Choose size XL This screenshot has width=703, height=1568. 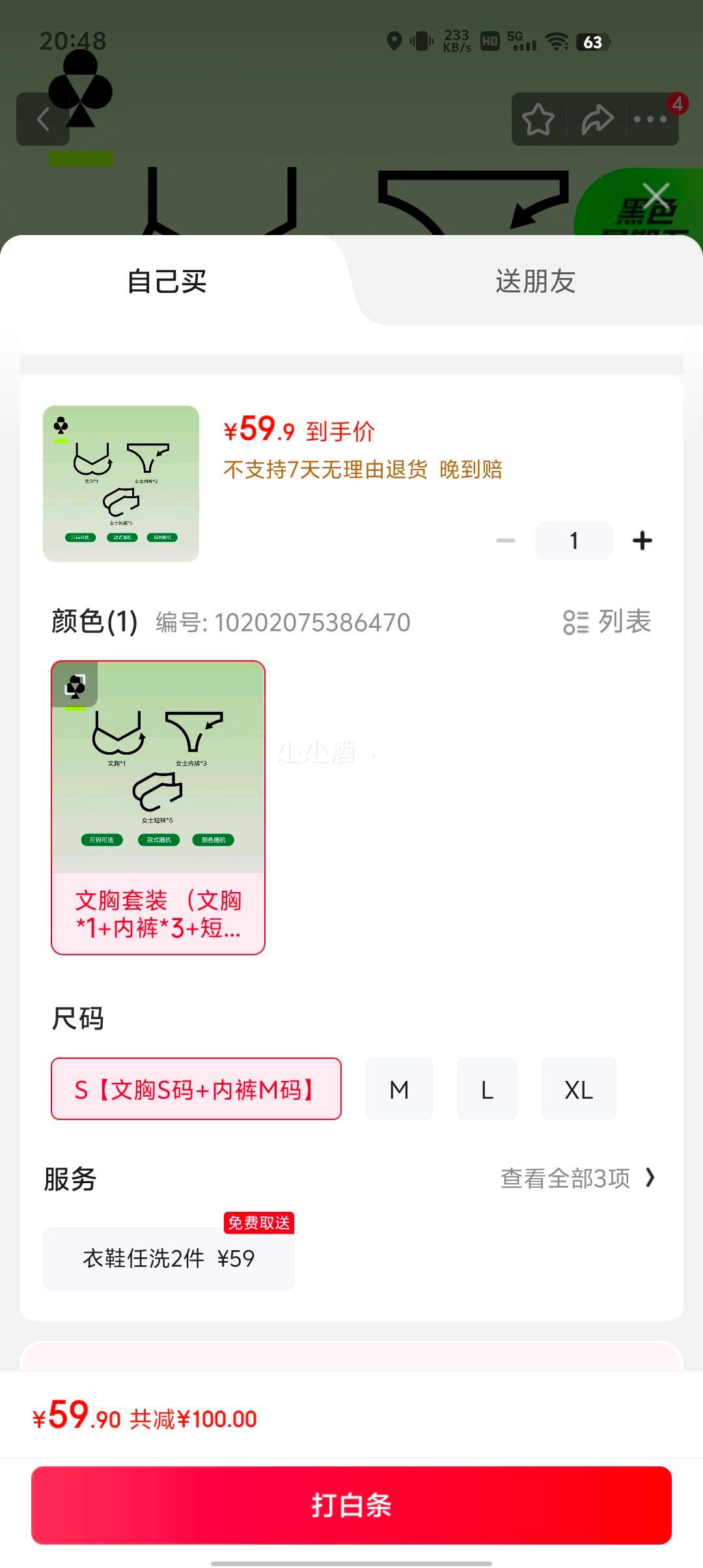point(579,1089)
